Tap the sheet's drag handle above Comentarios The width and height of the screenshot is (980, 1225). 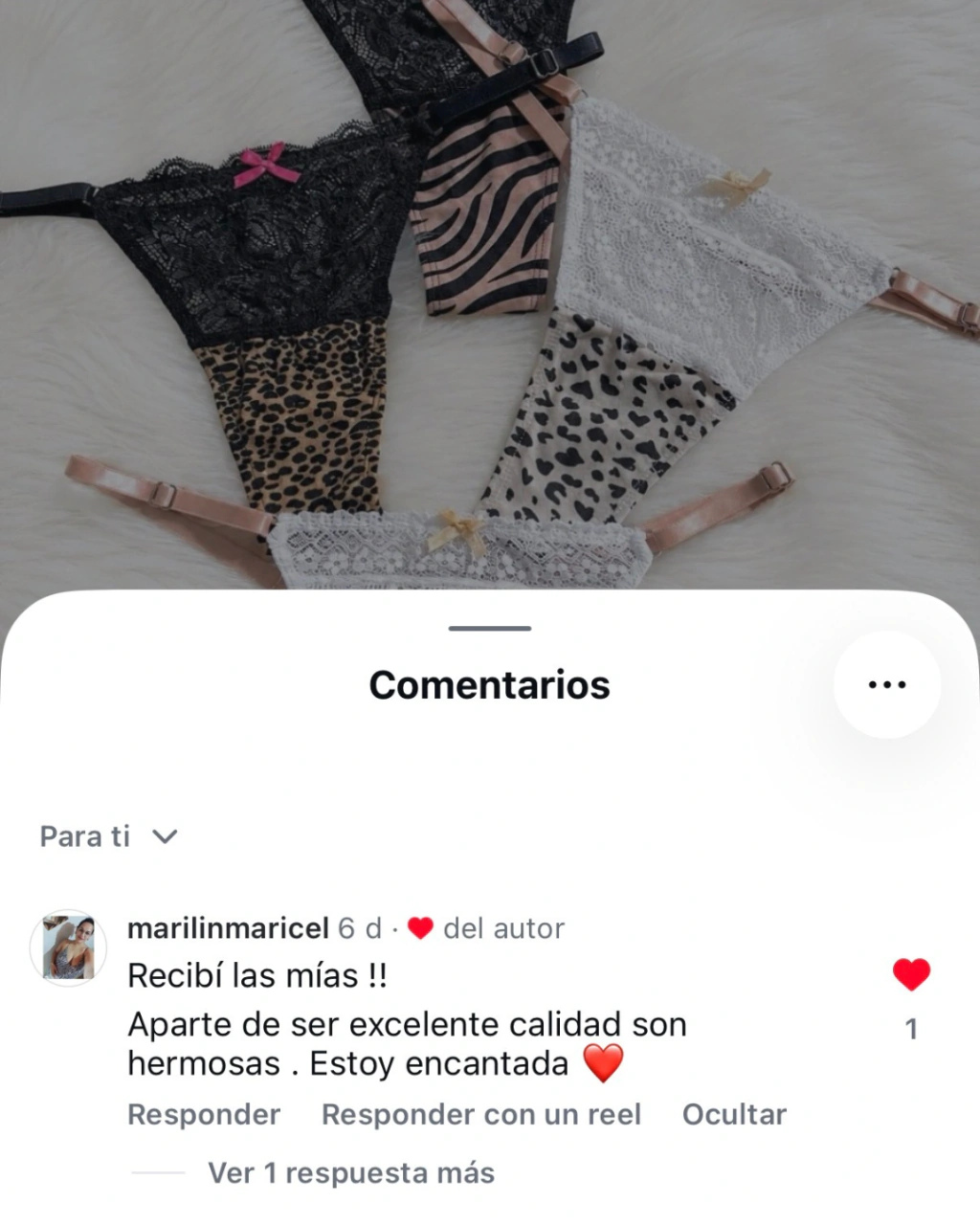pyautogui.click(x=490, y=629)
